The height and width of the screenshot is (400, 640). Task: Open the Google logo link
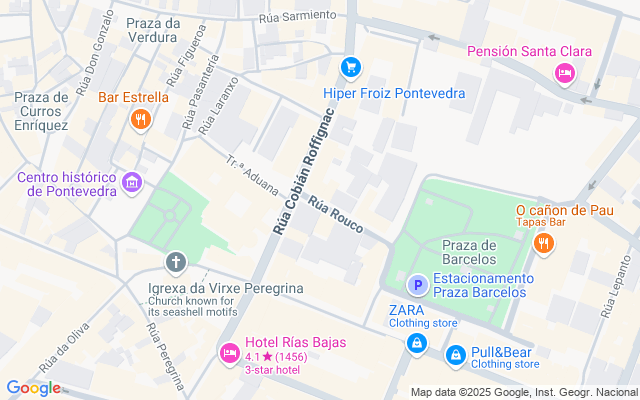tap(33, 388)
